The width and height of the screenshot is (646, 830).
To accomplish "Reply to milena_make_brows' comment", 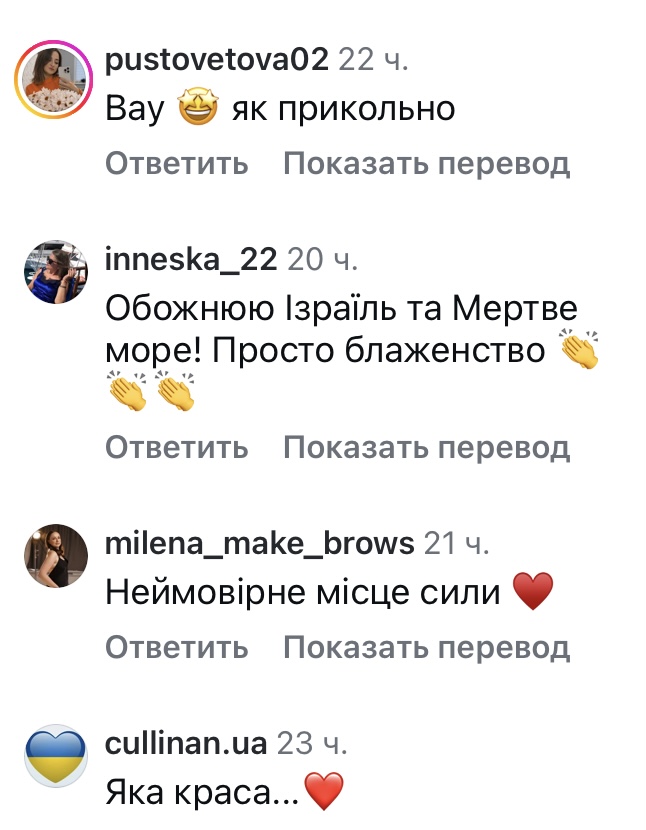I will click(x=176, y=647).
